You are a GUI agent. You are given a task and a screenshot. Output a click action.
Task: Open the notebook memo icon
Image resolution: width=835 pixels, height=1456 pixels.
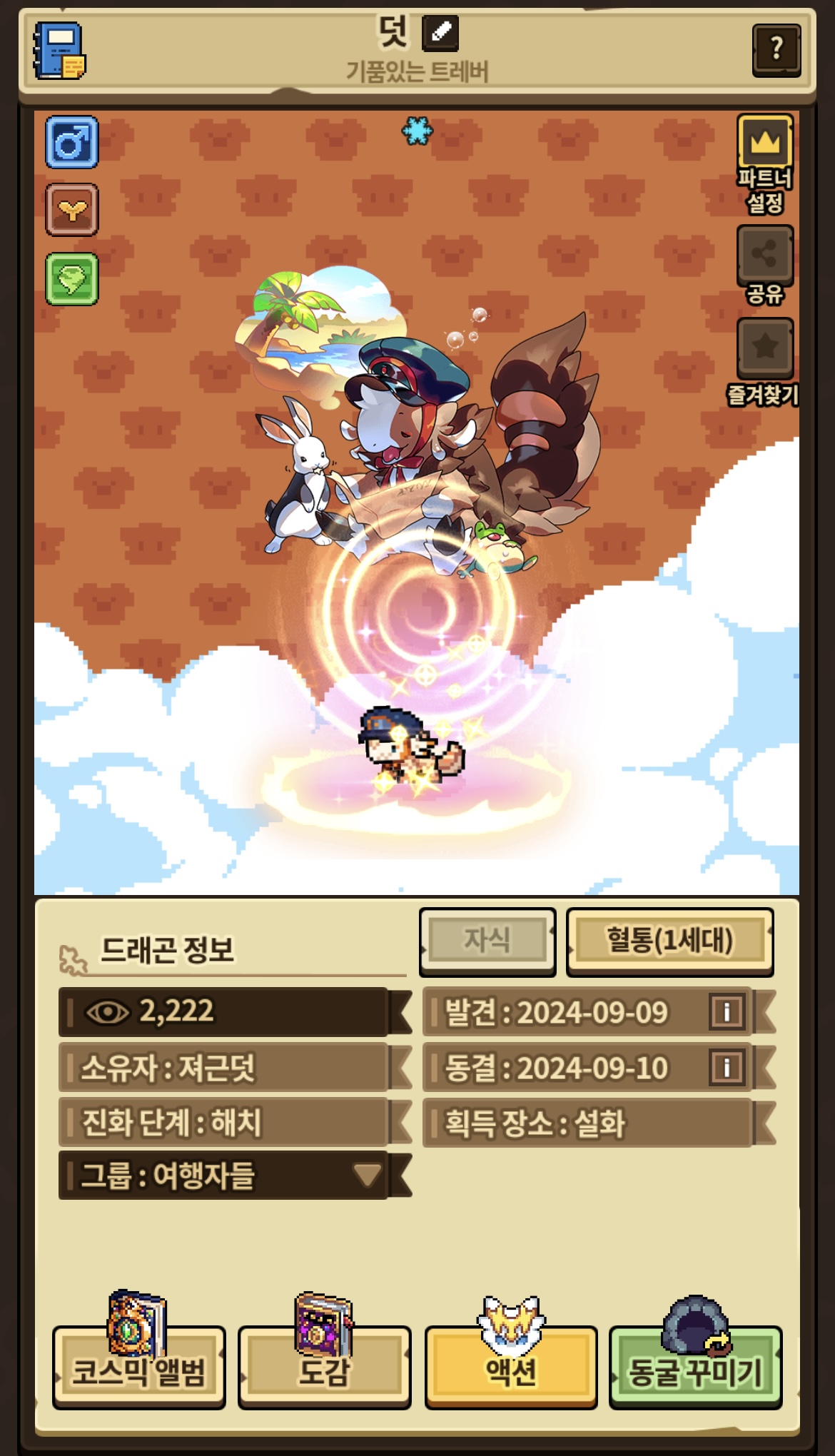(x=60, y=51)
